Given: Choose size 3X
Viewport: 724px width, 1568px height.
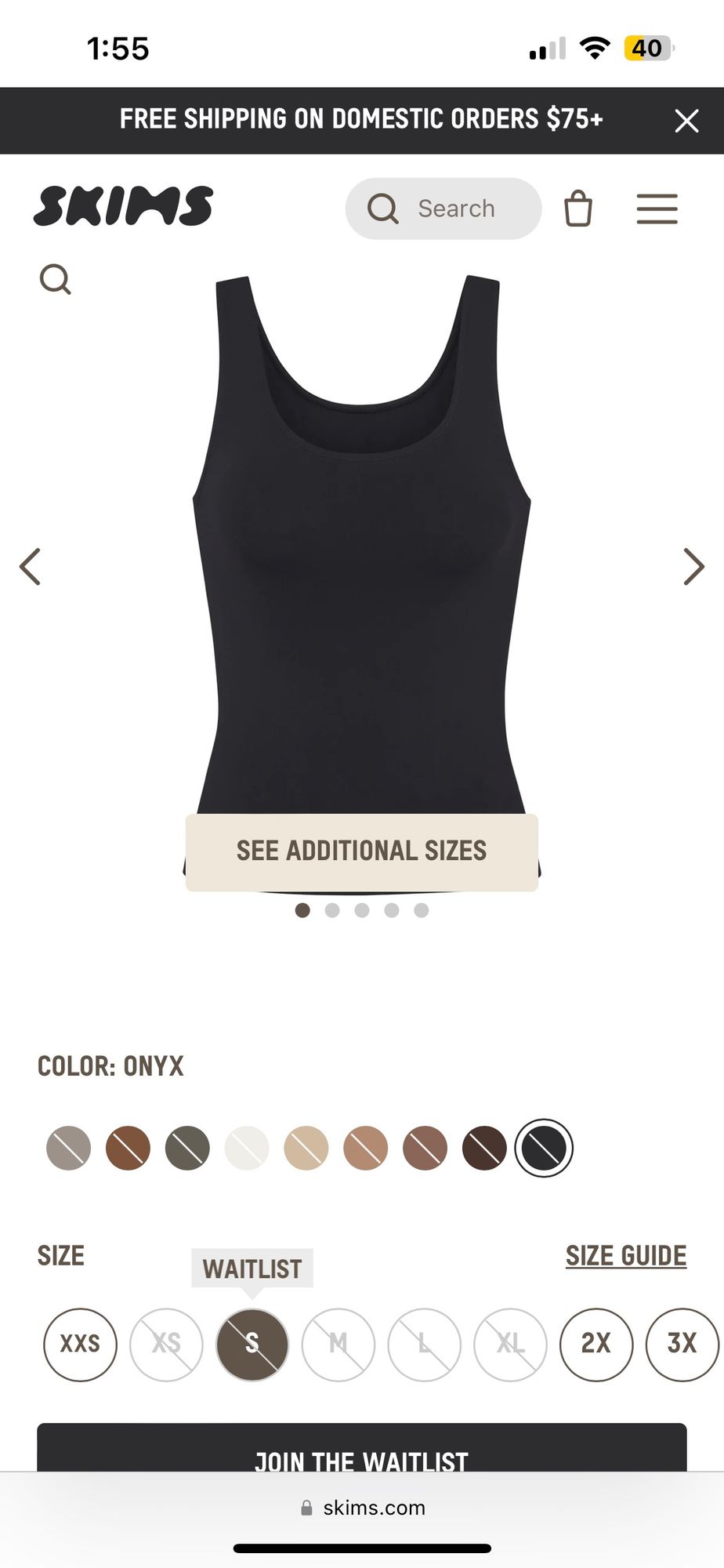Looking at the screenshot, I should [x=681, y=1344].
